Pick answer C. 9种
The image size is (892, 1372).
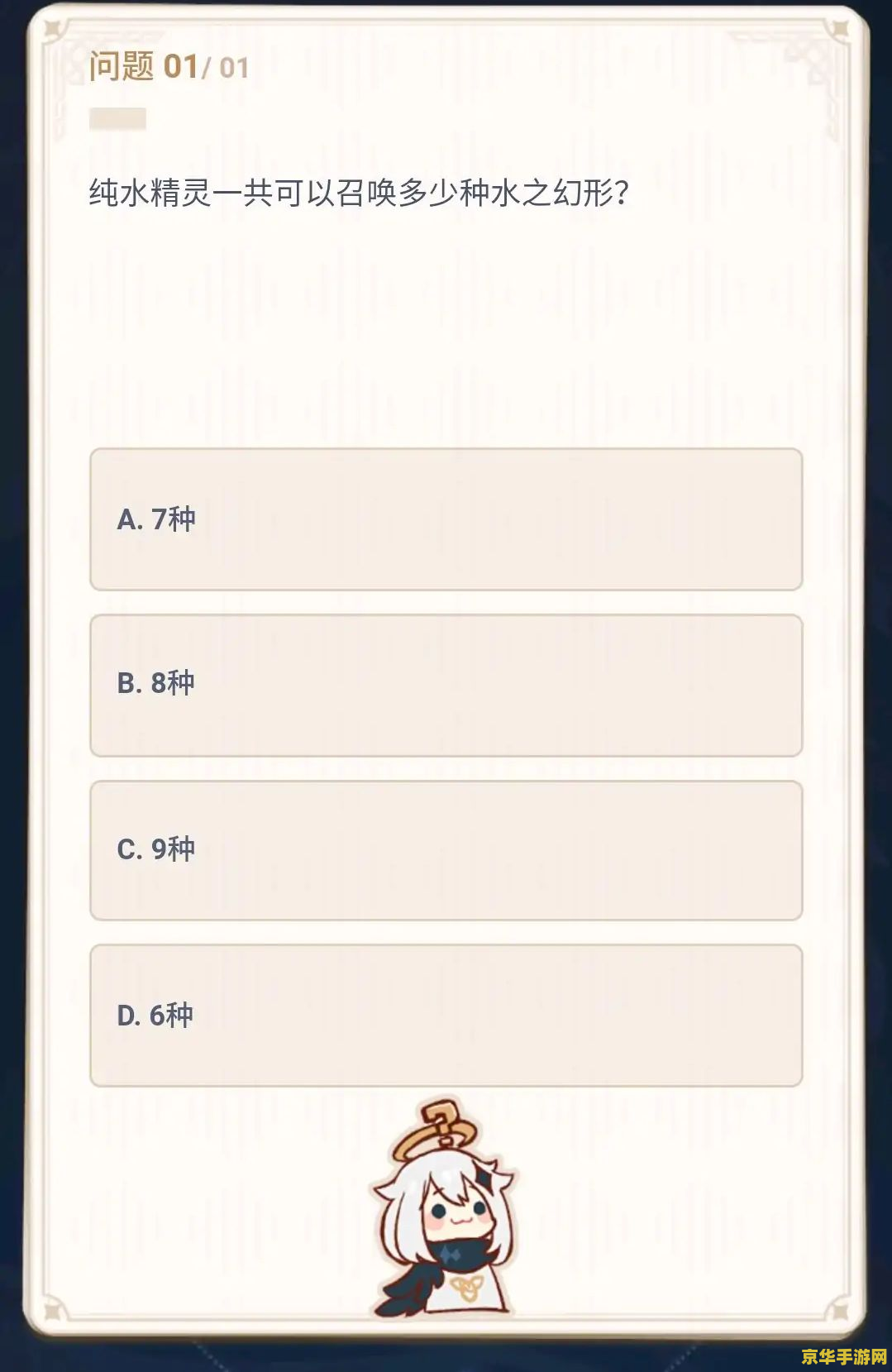click(x=446, y=850)
